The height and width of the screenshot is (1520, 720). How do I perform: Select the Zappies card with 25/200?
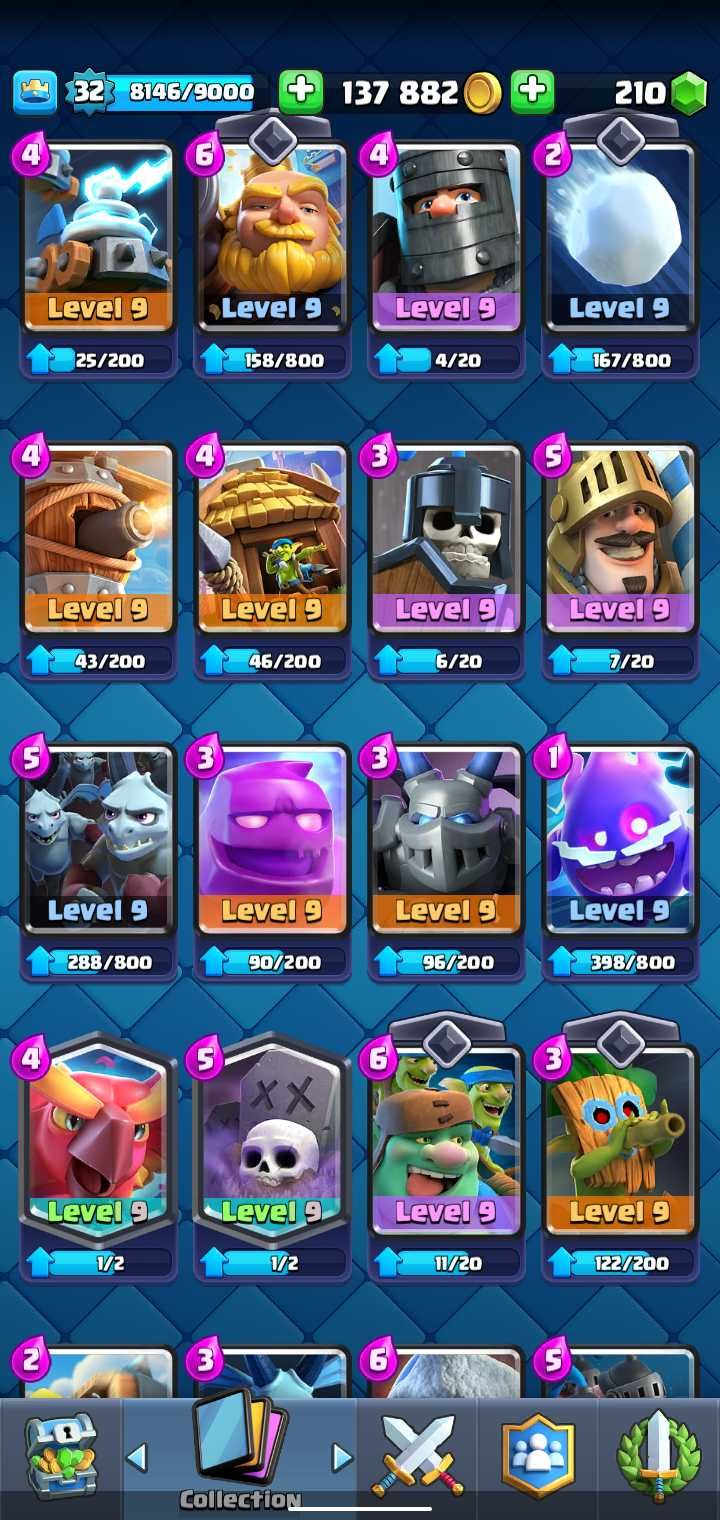tap(98, 240)
